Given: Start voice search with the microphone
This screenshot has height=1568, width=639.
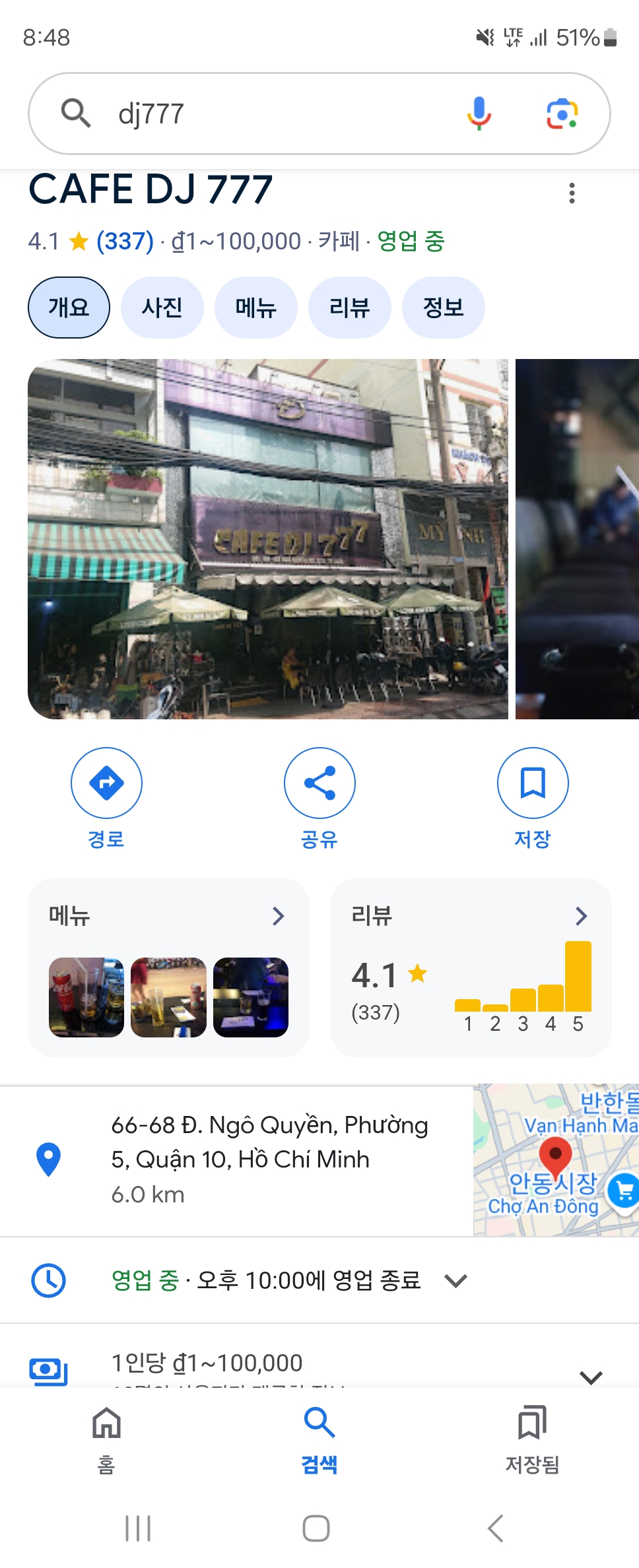Looking at the screenshot, I should (x=479, y=114).
